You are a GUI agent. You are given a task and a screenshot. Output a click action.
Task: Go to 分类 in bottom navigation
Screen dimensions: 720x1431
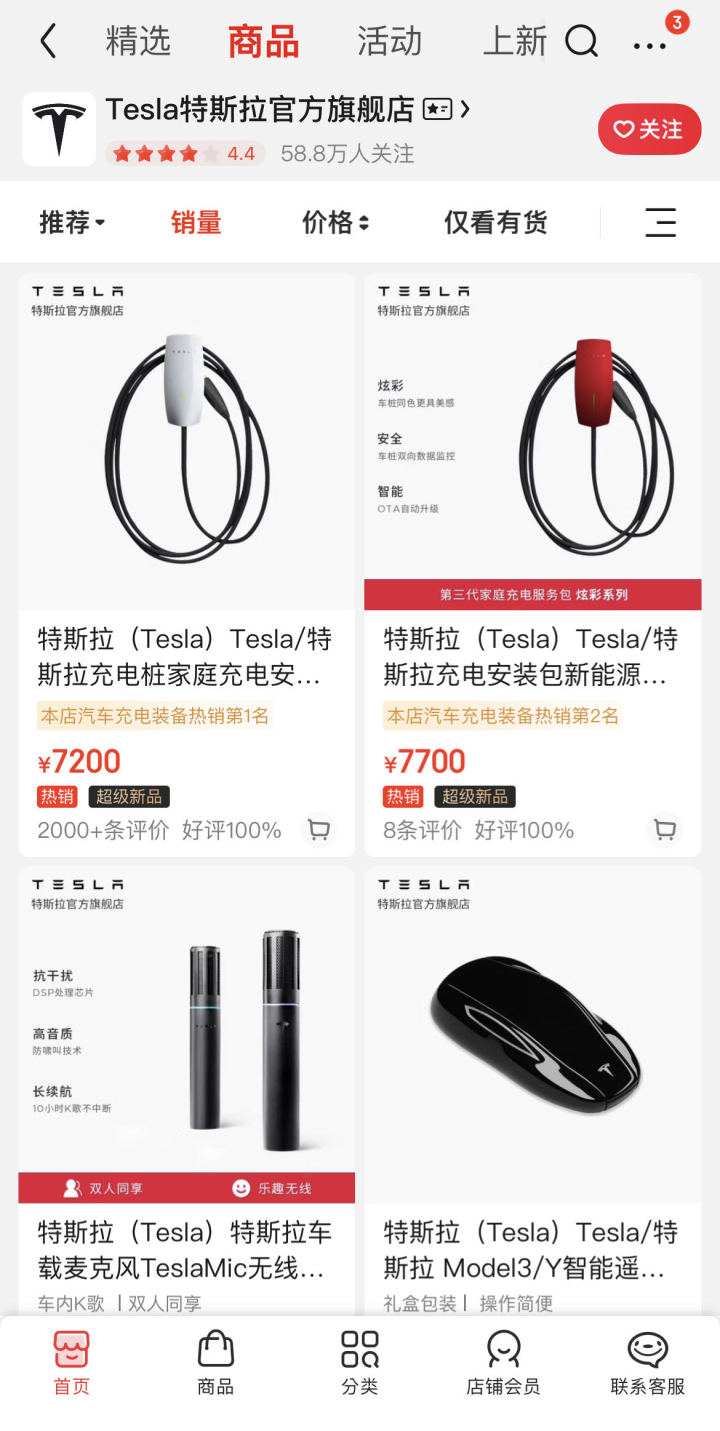[360, 1363]
